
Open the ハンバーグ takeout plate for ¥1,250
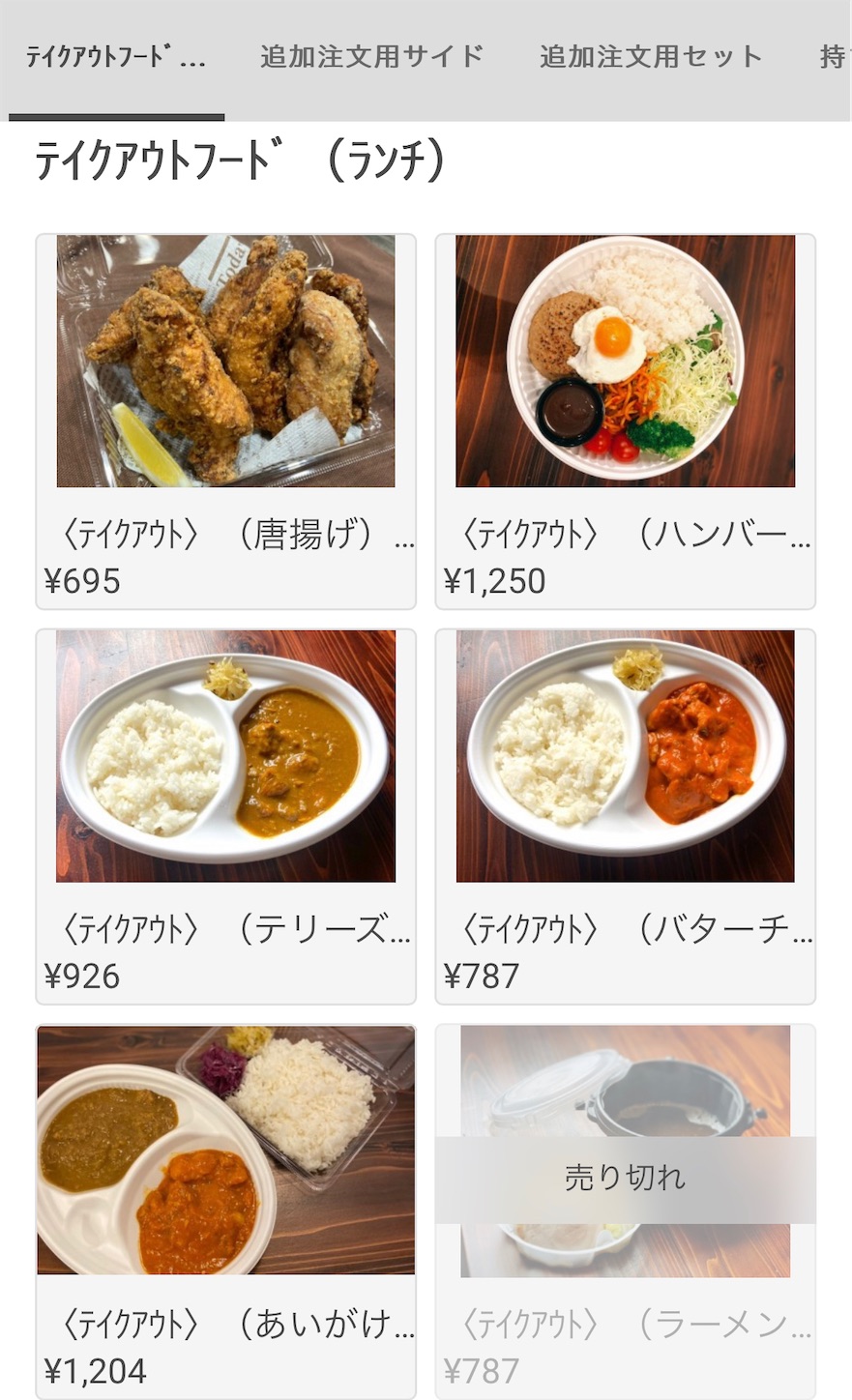[626, 422]
